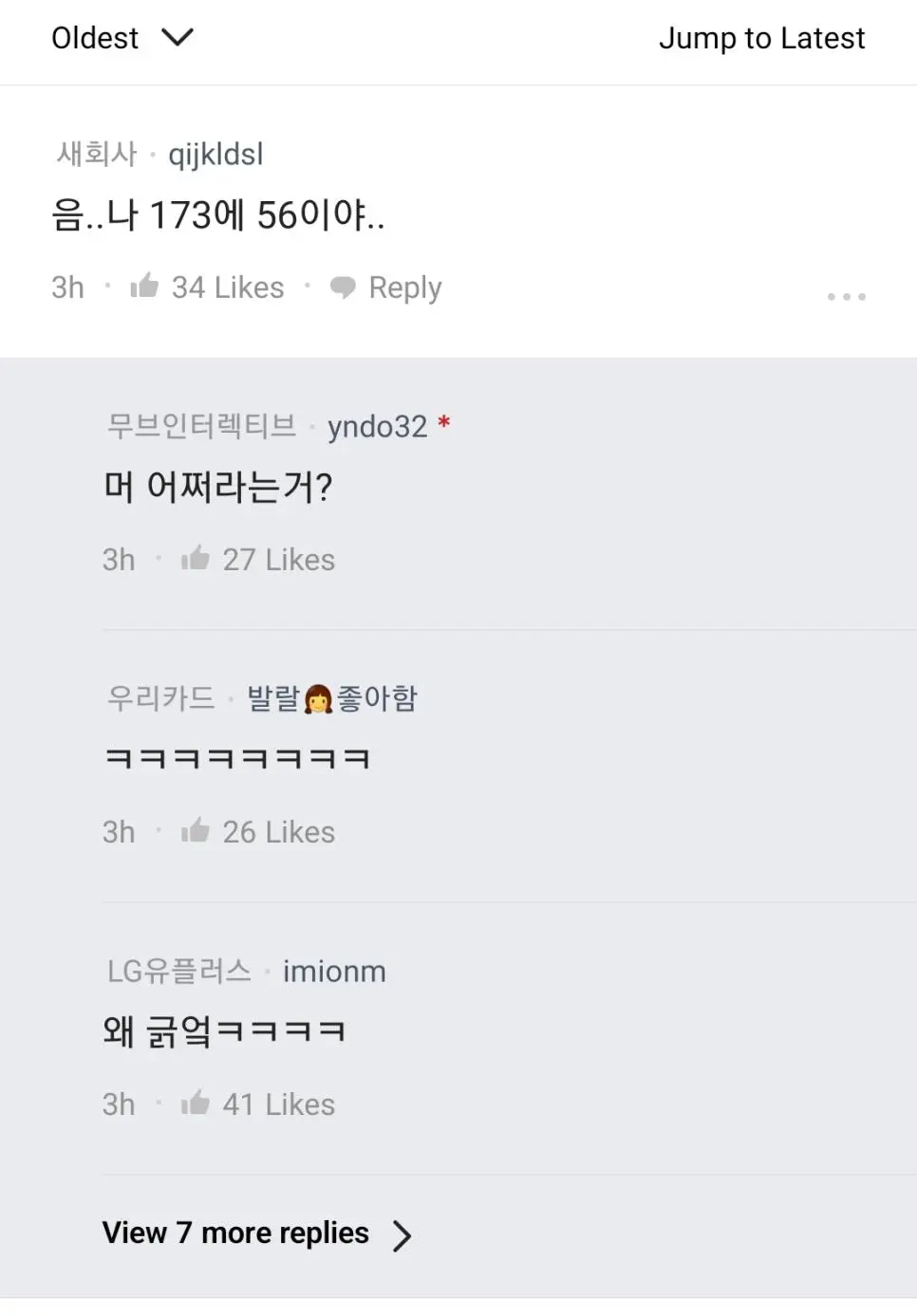Open yndo32's profile name
Image resolution: width=917 pixels, height=1316 pixels.
(377, 427)
